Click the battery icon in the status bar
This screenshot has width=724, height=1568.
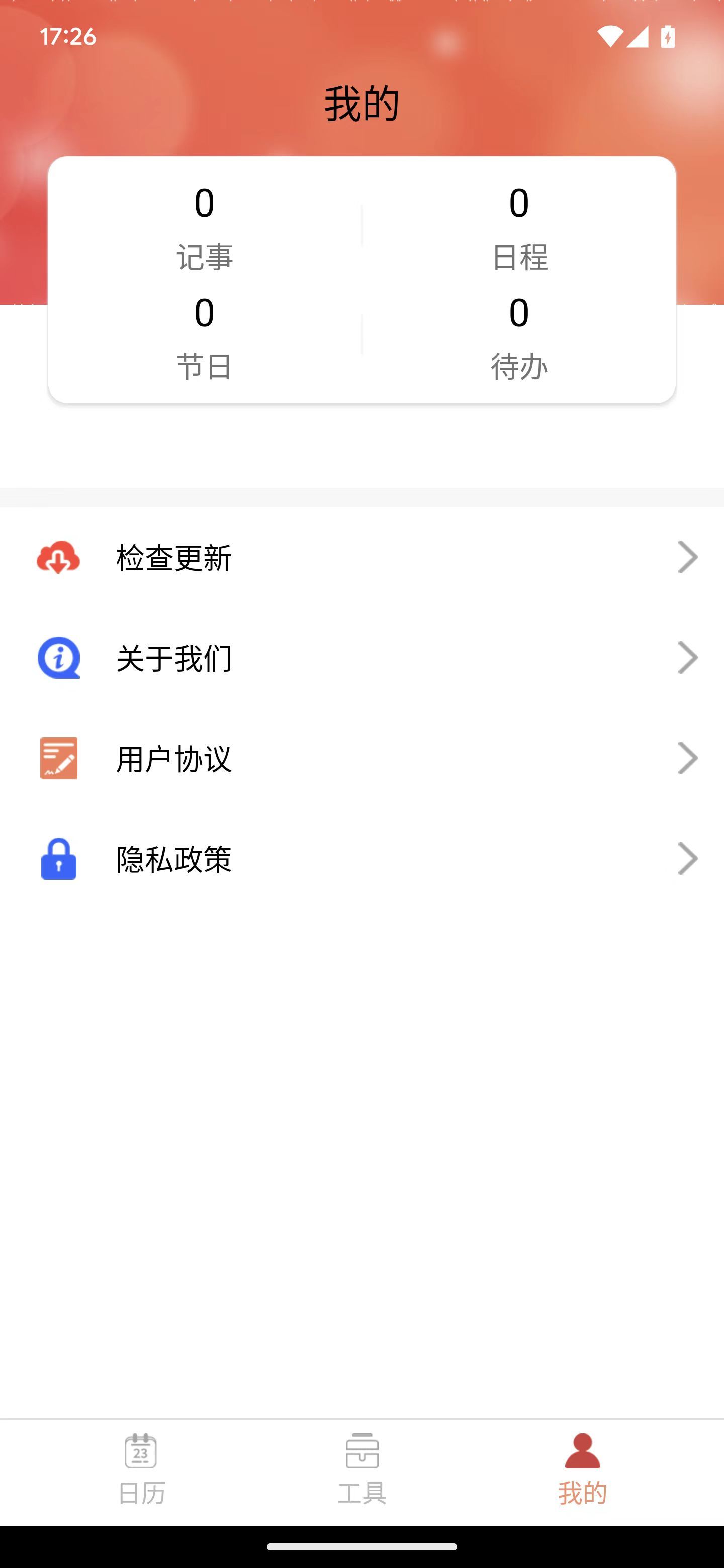(669, 38)
